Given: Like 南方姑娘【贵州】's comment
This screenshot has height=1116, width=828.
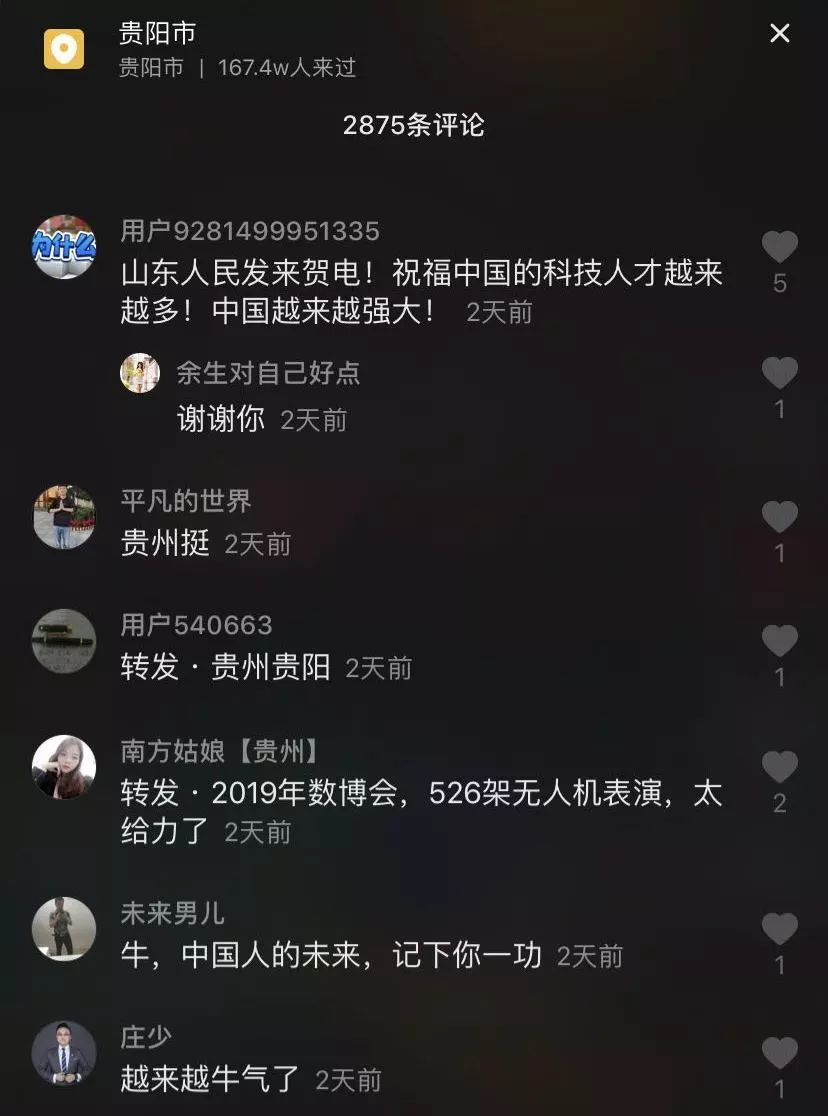Looking at the screenshot, I should pos(779,767).
